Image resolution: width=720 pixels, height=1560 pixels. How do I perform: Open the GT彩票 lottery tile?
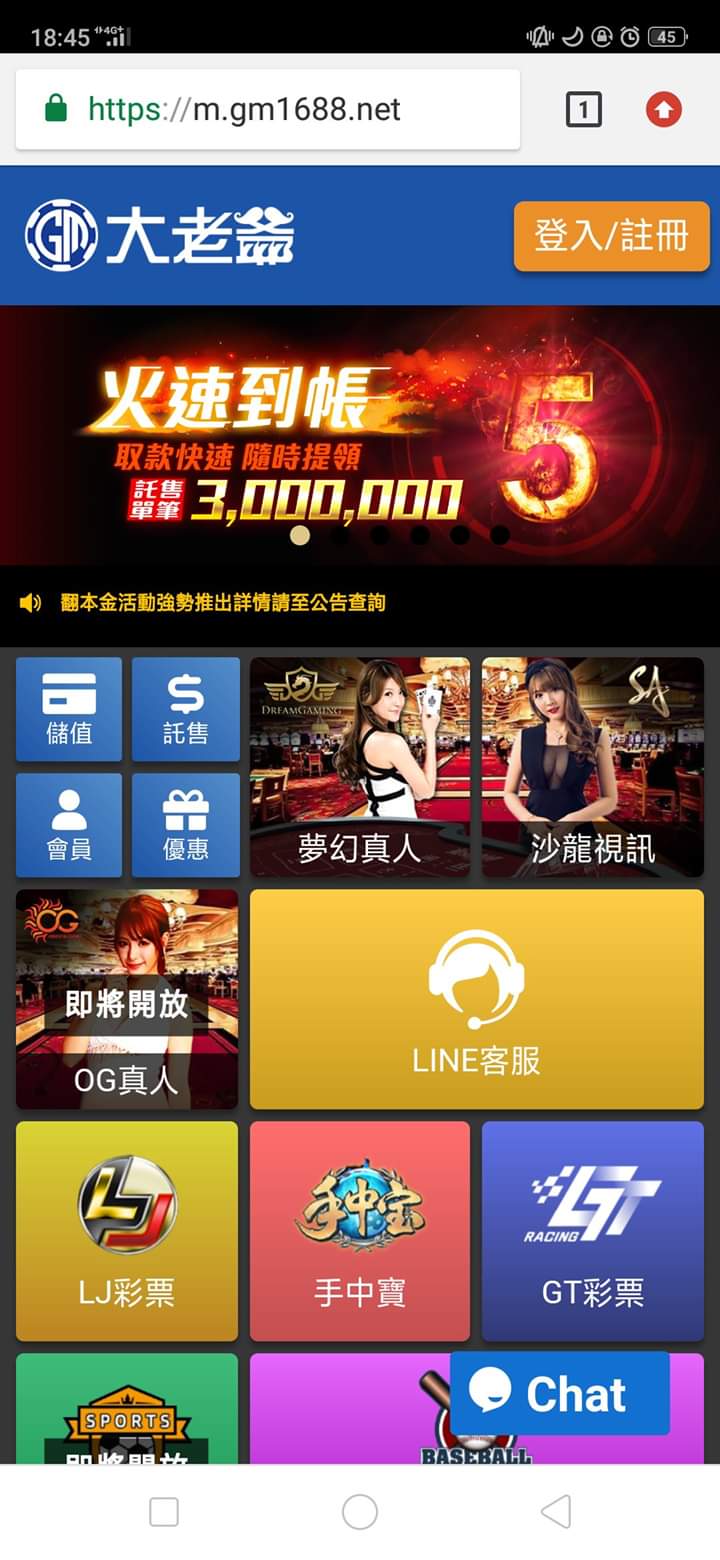point(593,1231)
